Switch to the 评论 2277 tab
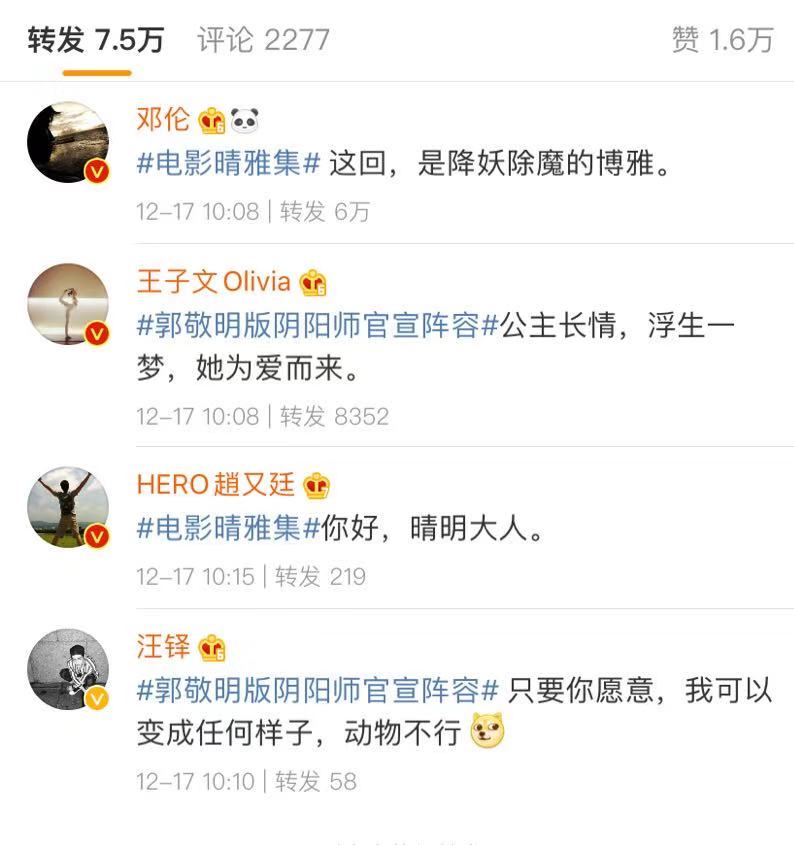This screenshot has height=845, width=794. point(263,40)
